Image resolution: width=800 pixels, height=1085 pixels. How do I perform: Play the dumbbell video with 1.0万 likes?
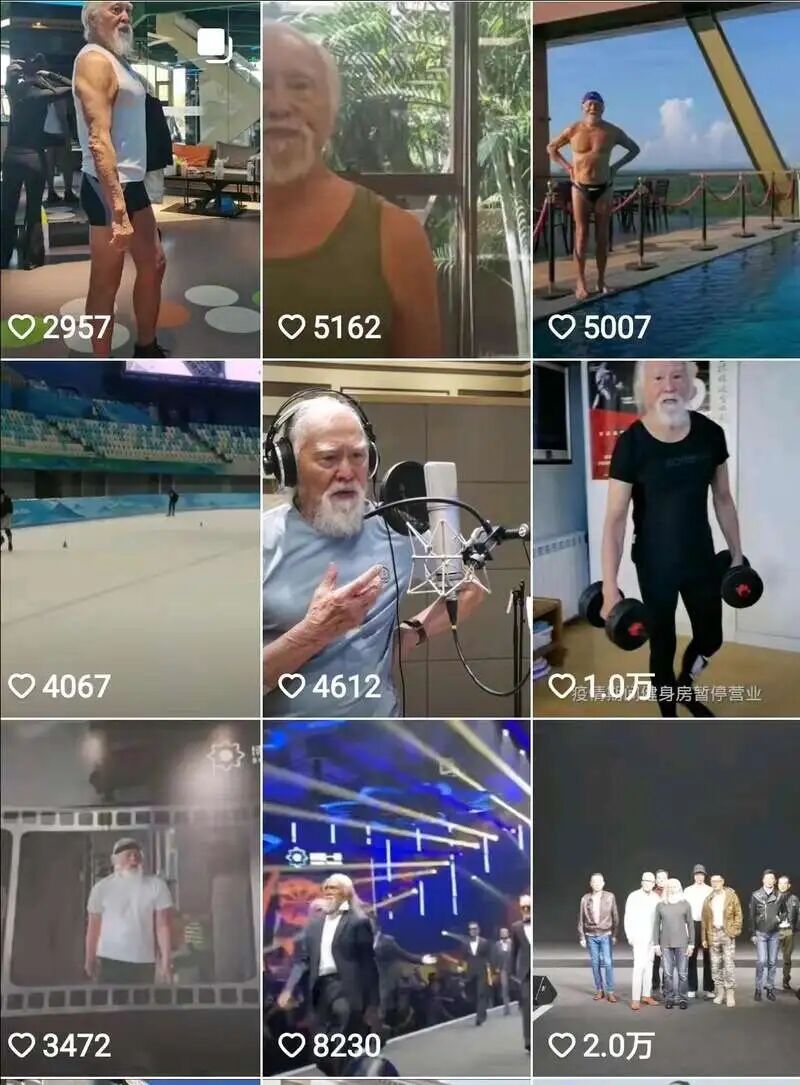(x=666, y=538)
